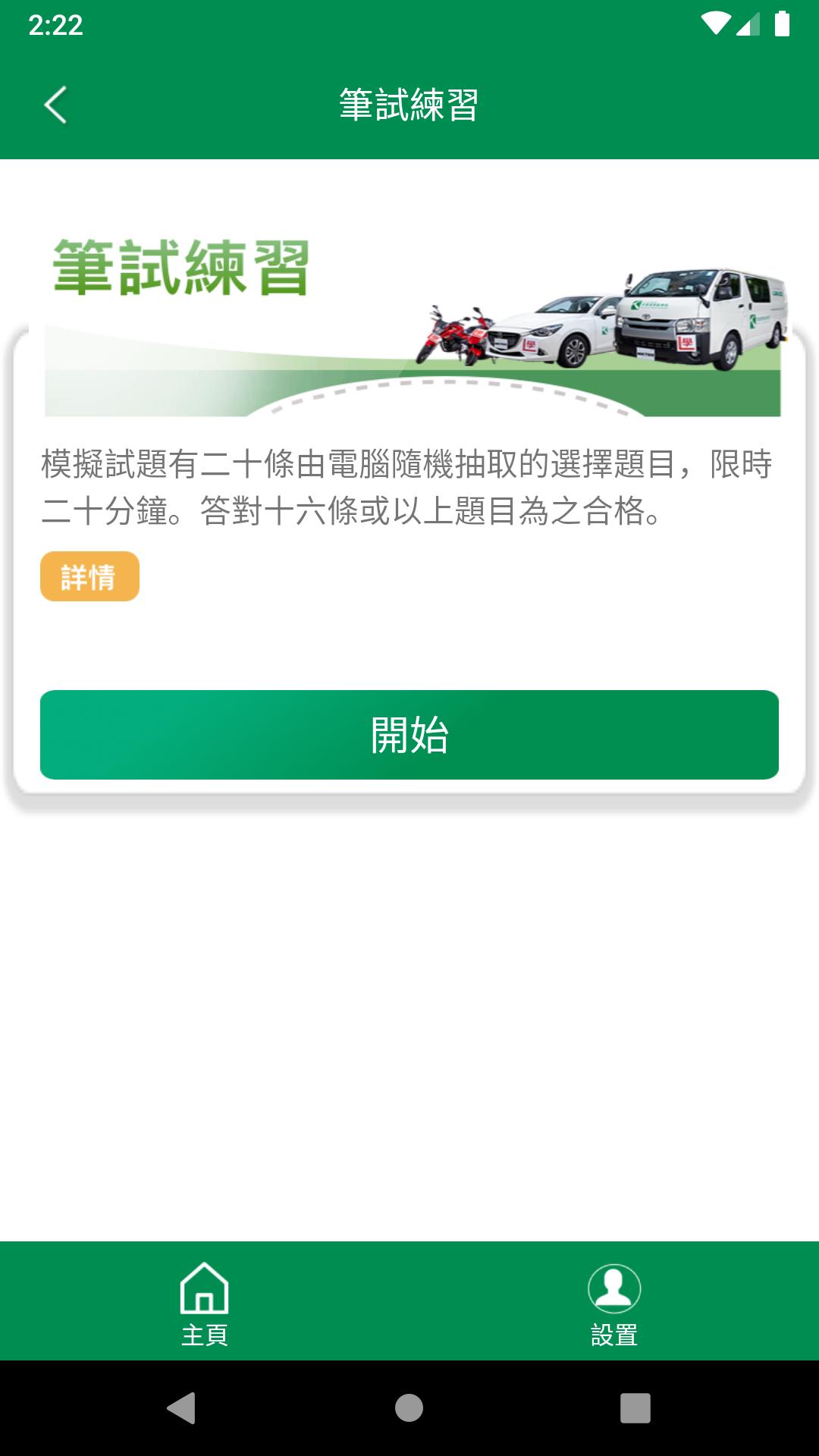Go back using the header arrow
819x1456 pixels.
(55, 105)
